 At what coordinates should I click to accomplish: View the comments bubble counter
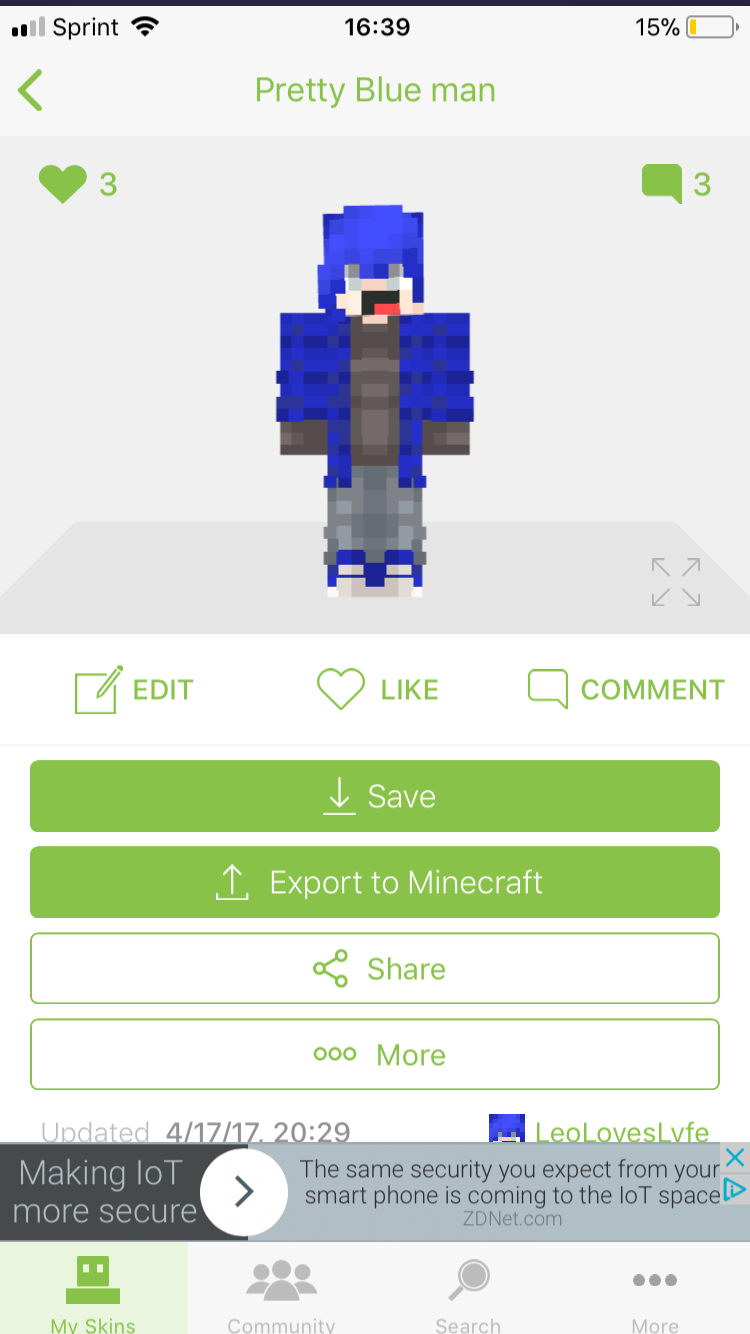[x=676, y=184]
